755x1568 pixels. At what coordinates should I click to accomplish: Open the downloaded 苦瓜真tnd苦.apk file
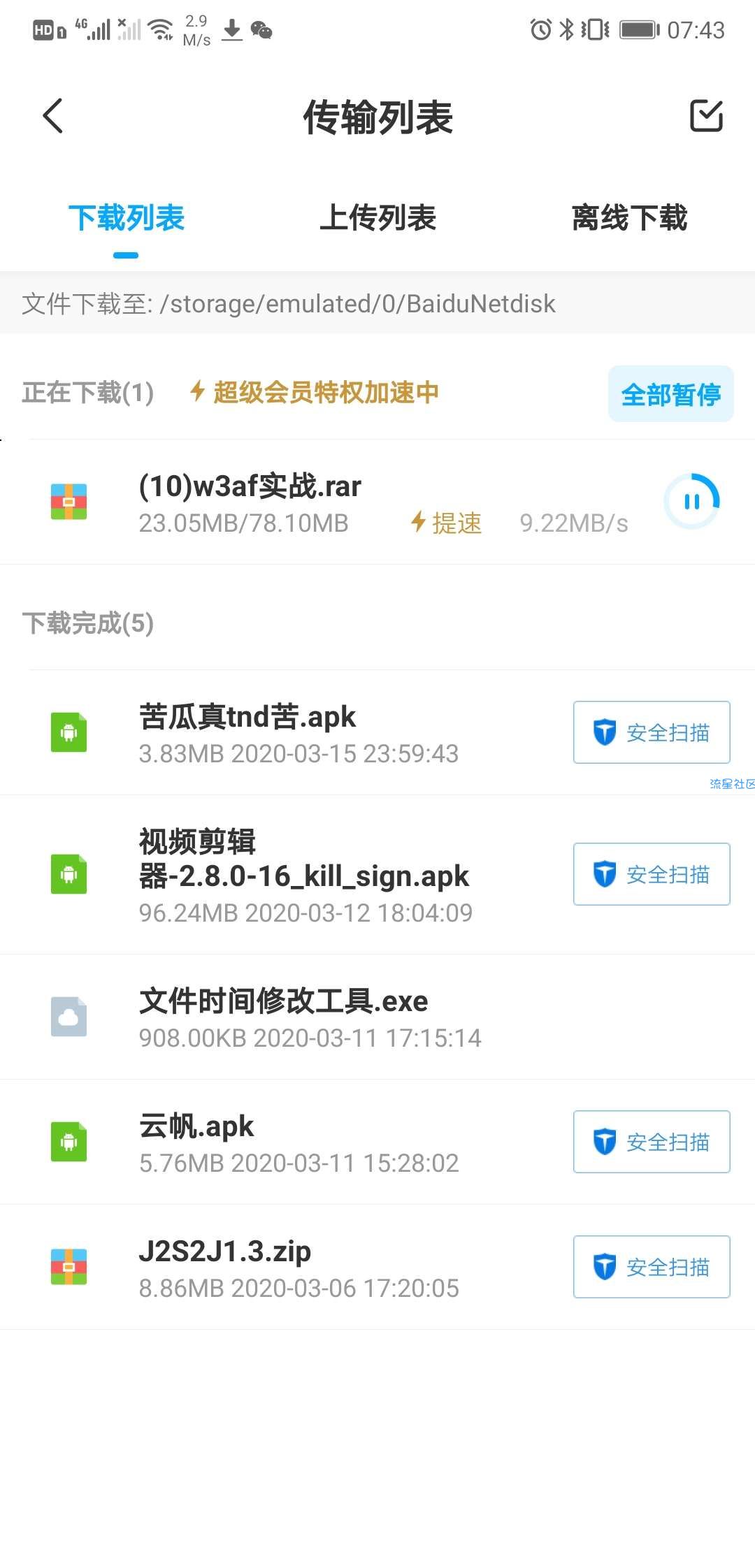pyautogui.click(x=248, y=732)
